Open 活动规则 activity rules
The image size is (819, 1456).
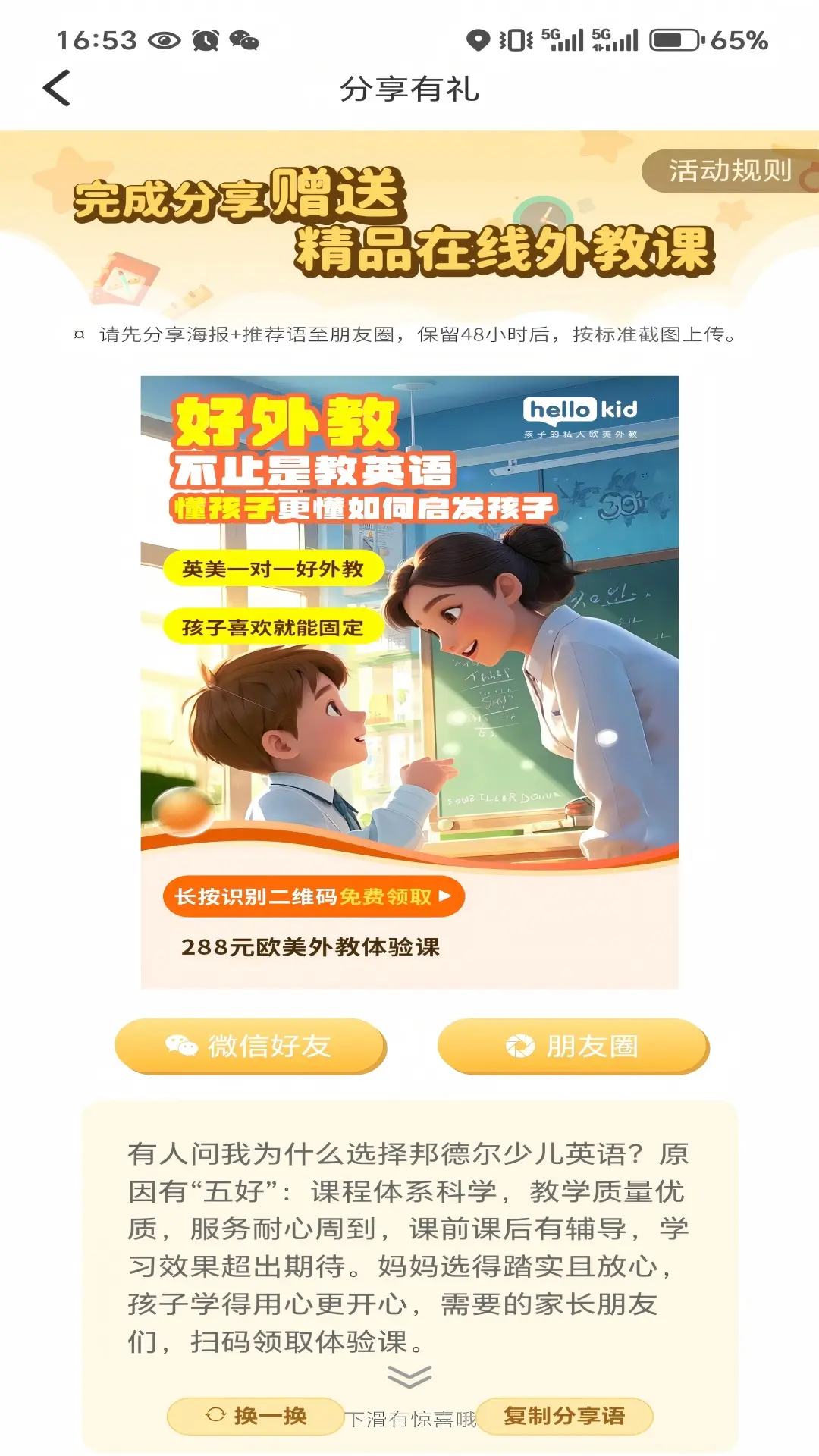coord(730,171)
